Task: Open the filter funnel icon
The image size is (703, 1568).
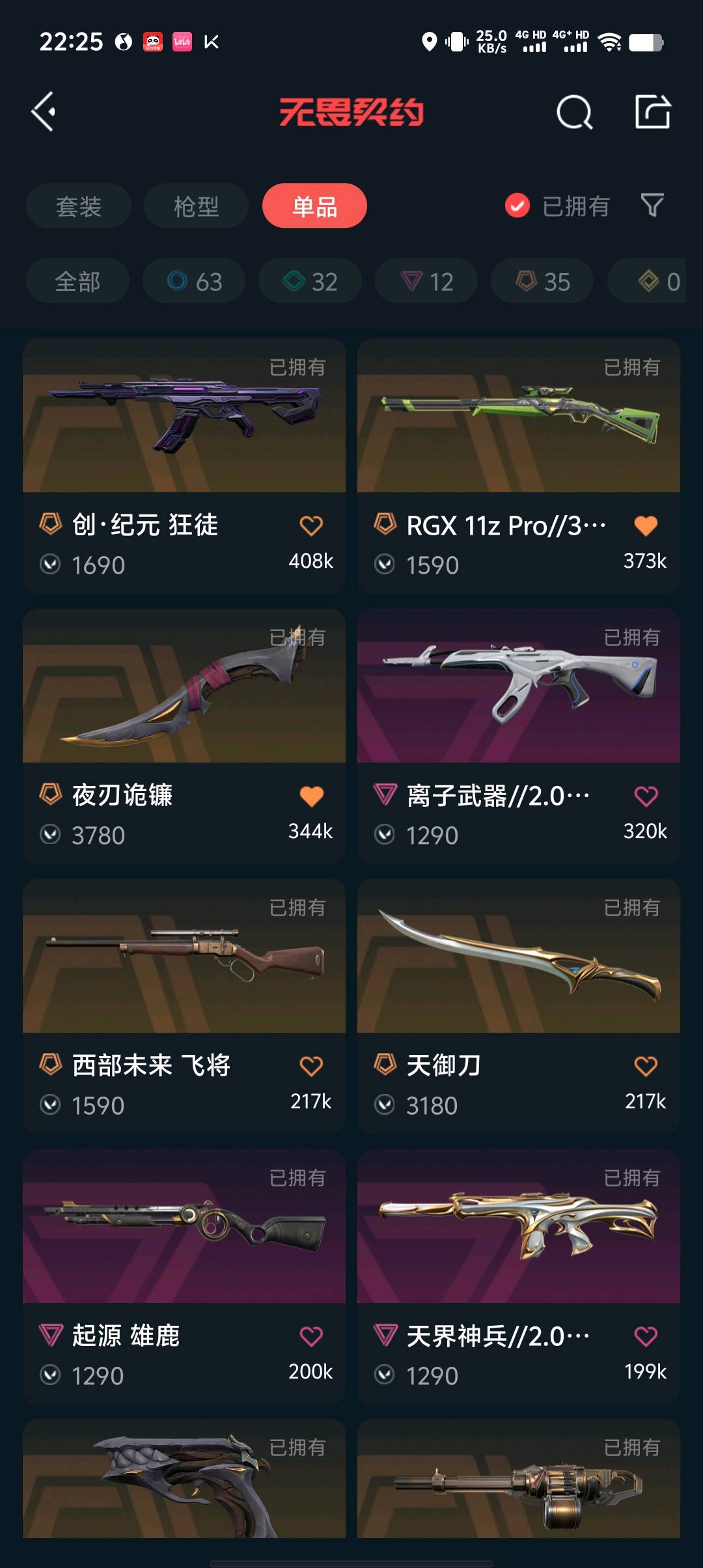Action: pyautogui.click(x=652, y=206)
